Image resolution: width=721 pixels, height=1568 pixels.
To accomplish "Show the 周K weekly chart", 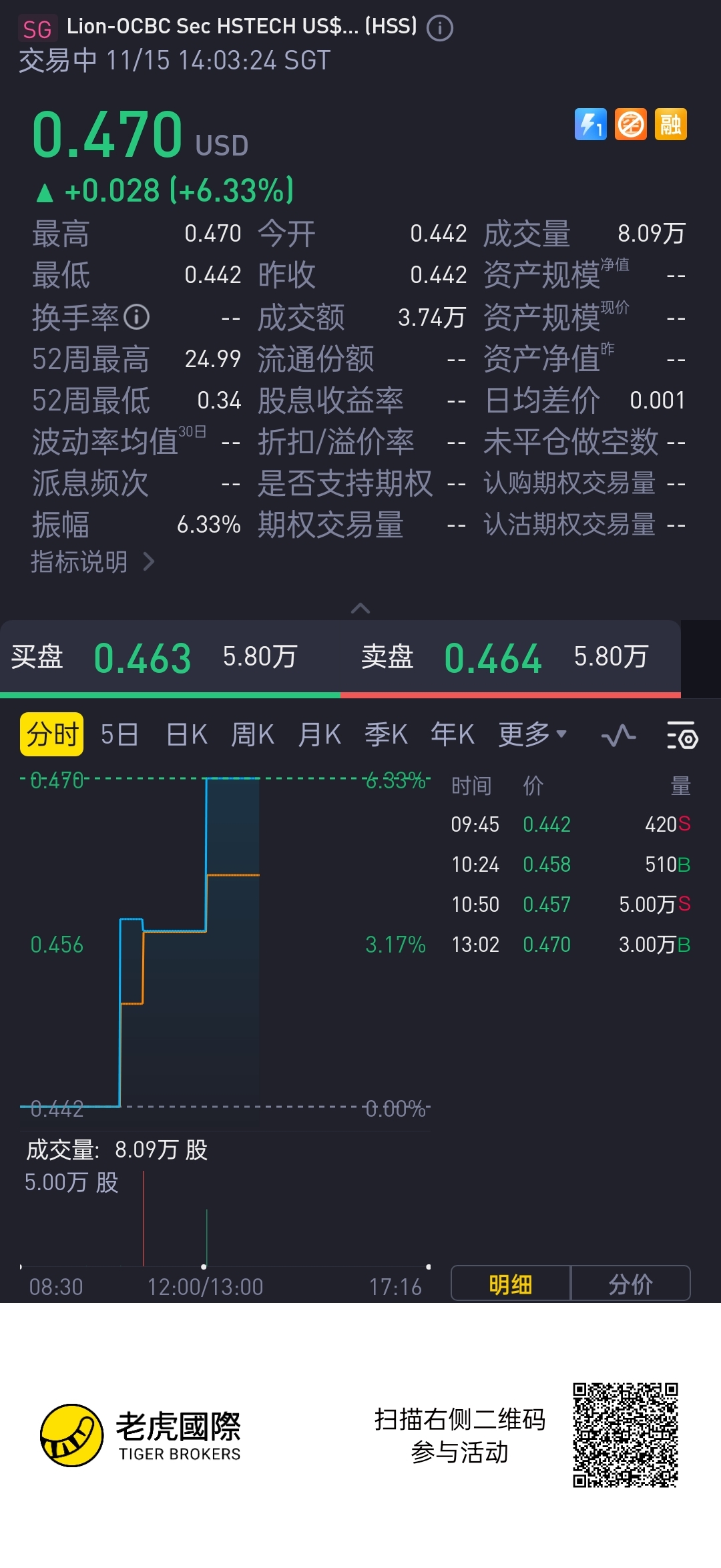I will [252, 735].
